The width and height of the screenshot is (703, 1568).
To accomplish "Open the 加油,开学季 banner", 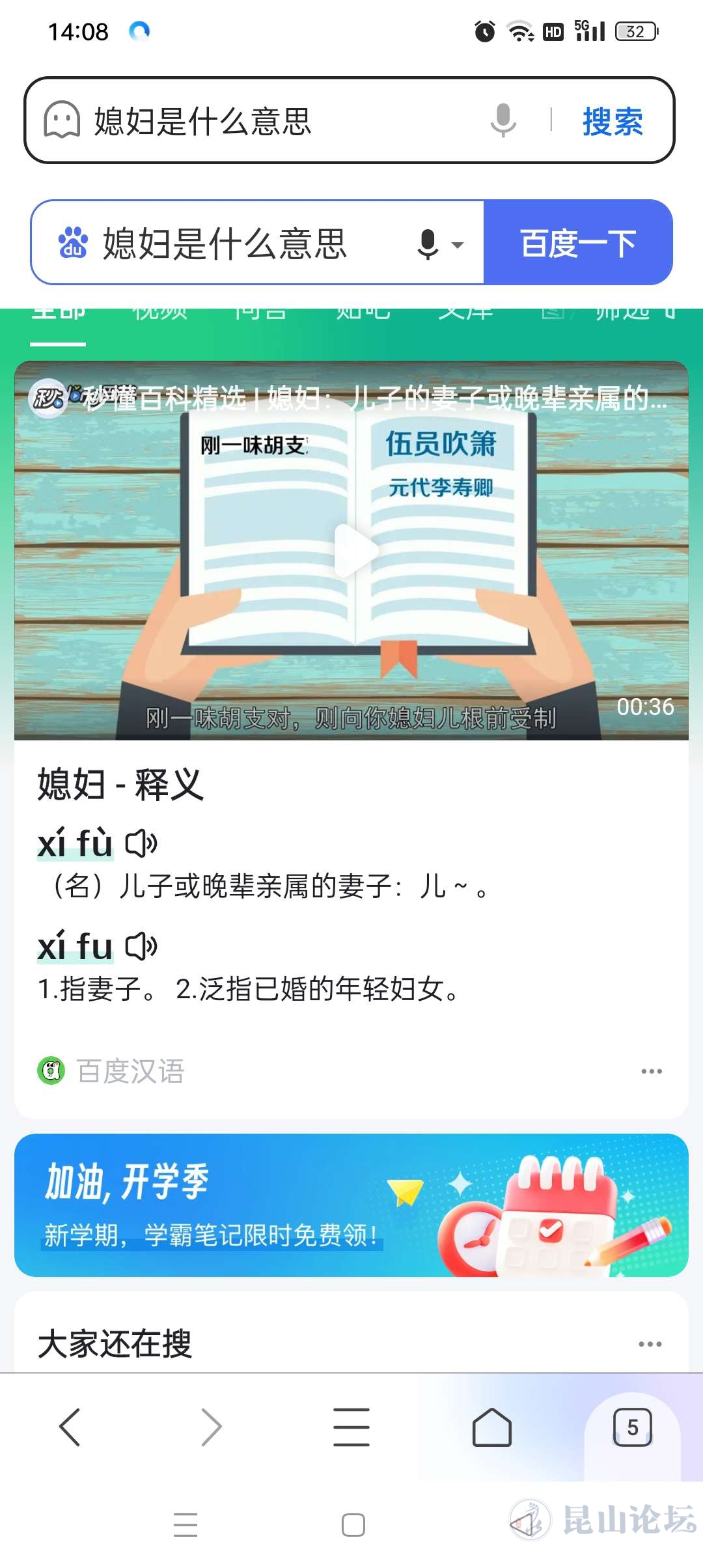I will tap(351, 1205).
